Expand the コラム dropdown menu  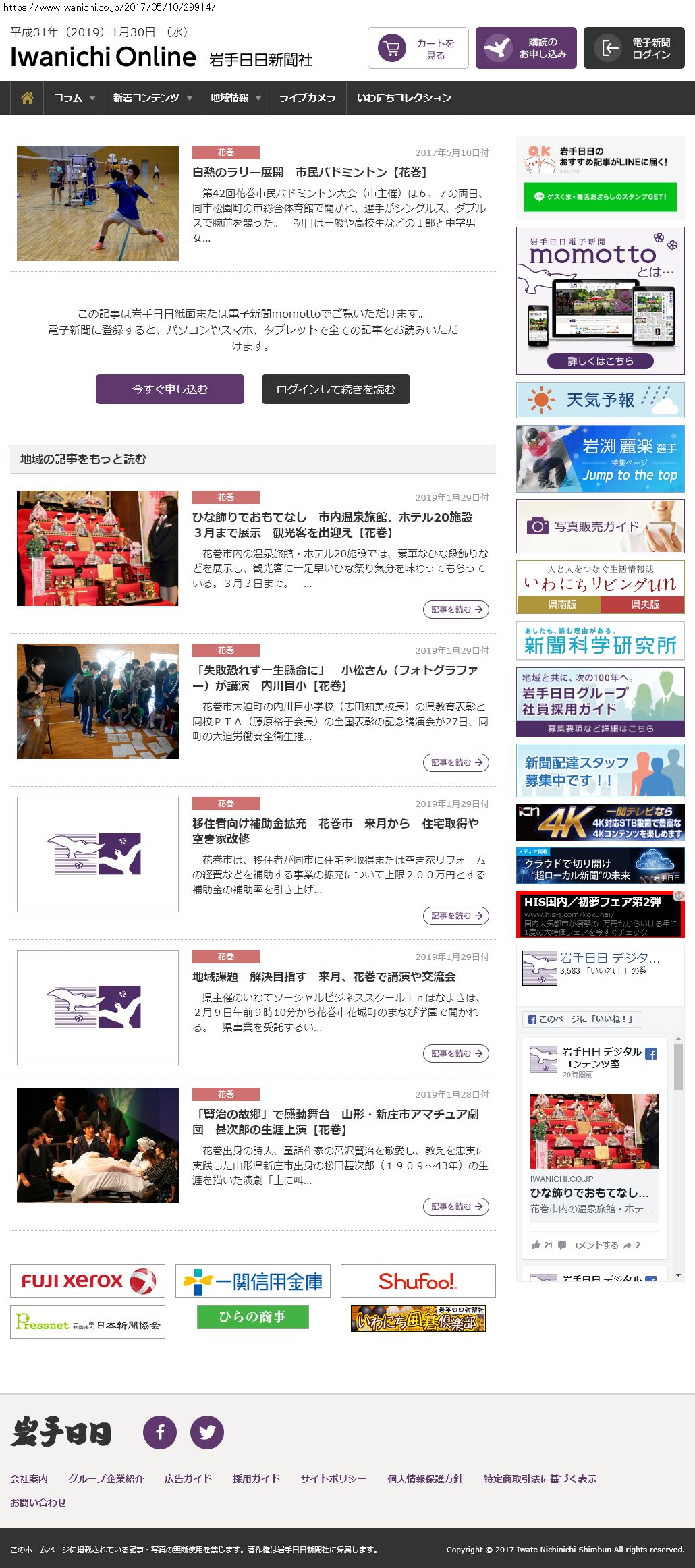point(74,98)
